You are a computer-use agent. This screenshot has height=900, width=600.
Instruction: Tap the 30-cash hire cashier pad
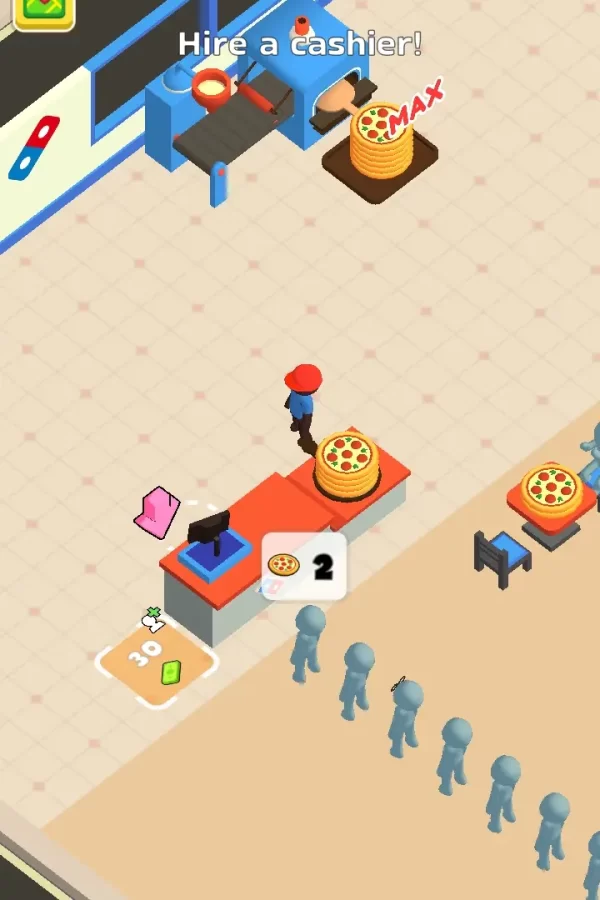pos(155,660)
